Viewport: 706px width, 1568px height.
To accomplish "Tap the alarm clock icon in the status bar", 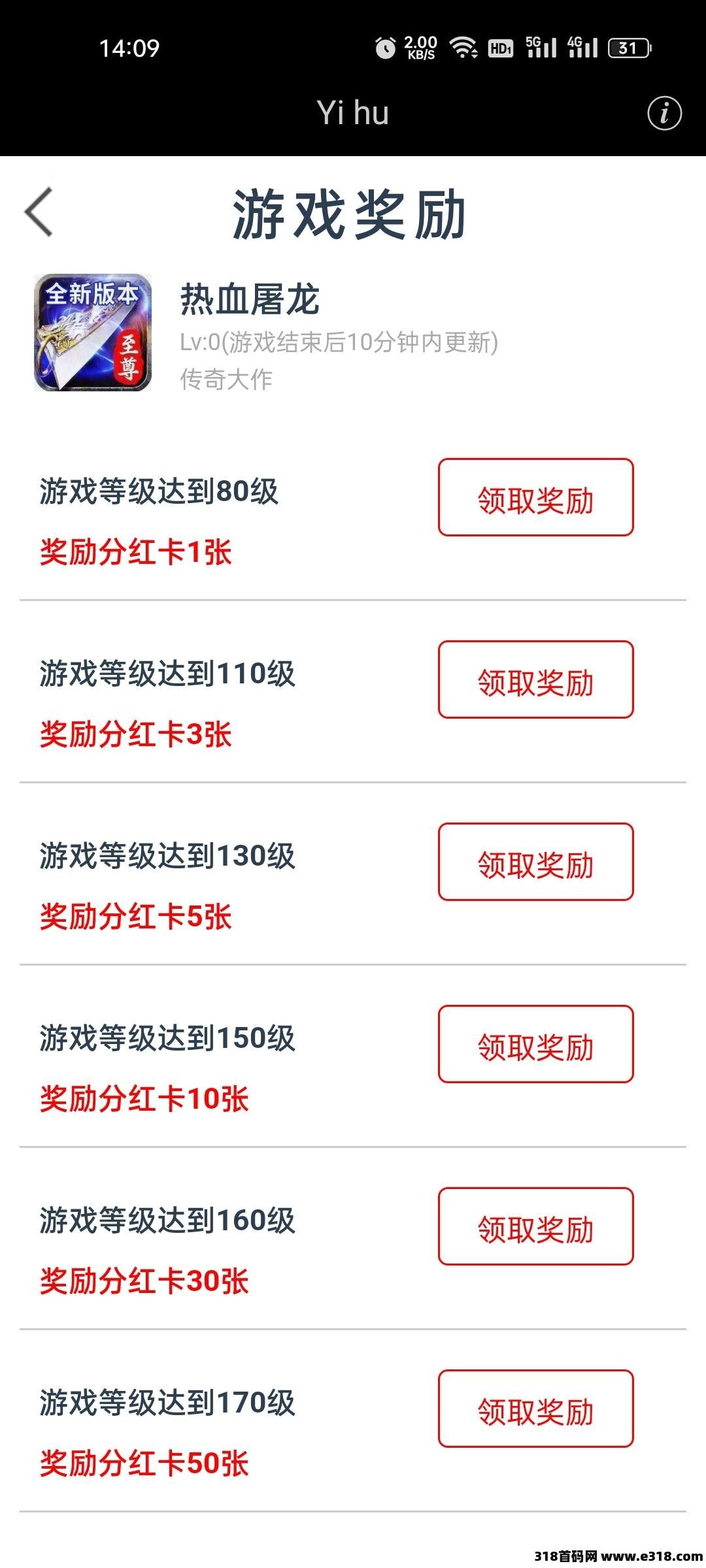I will [x=386, y=47].
